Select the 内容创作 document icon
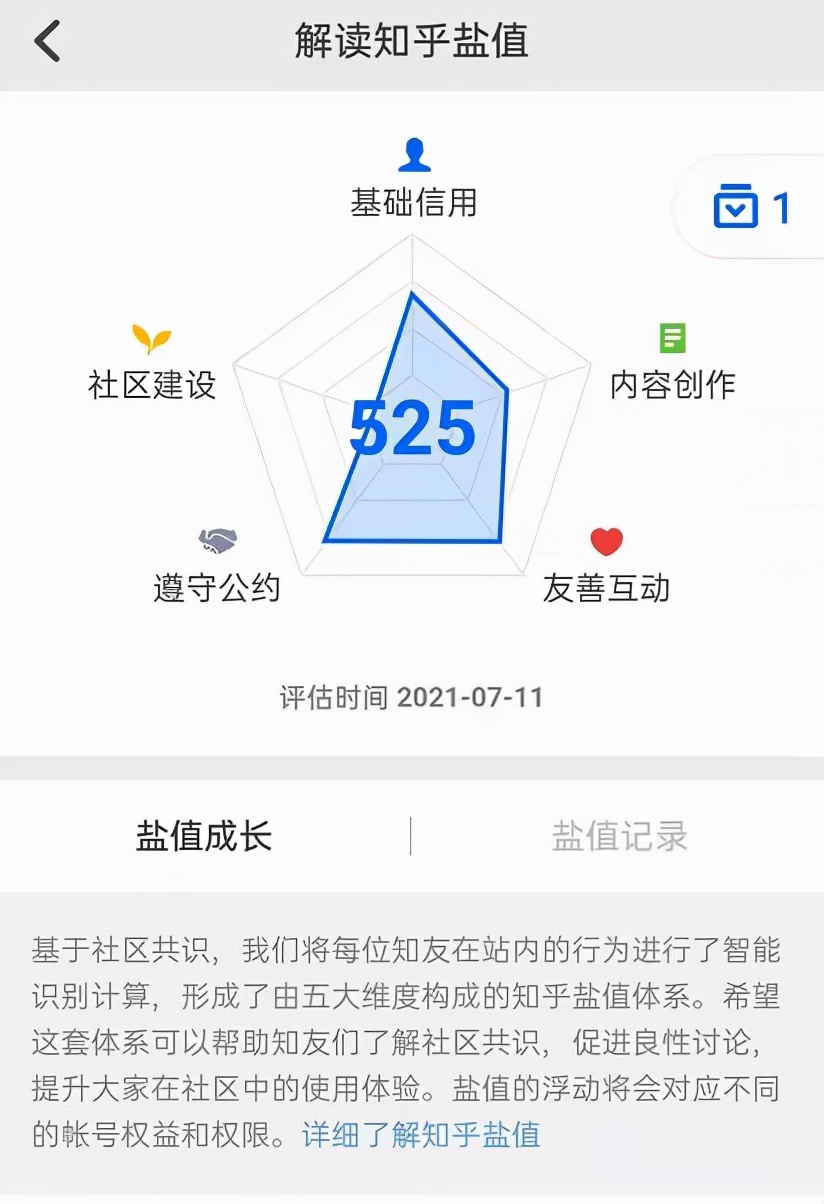This screenshot has height=1204, width=824. [x=669, y=338]
